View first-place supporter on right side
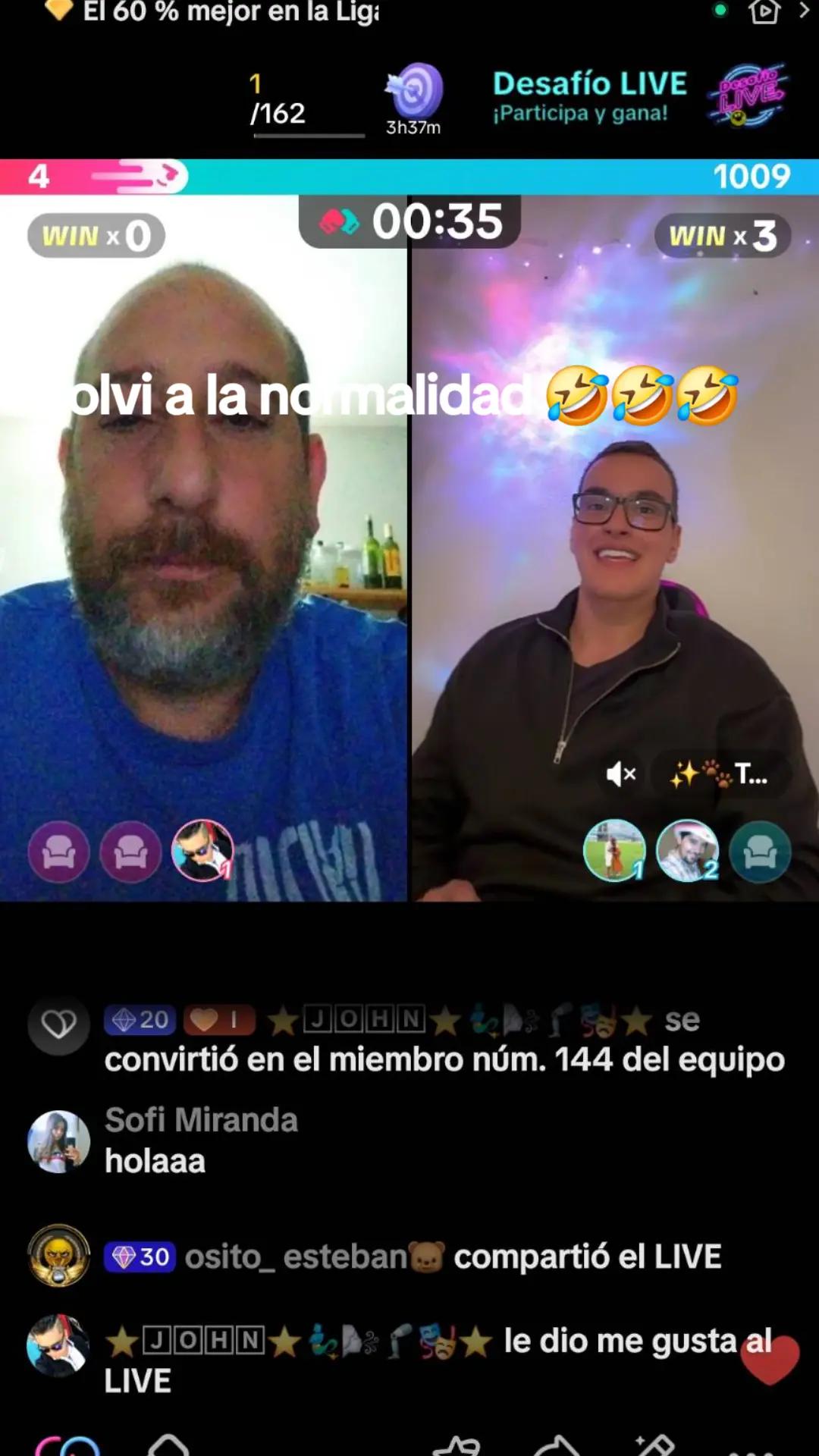The image size is (819, 1456). 614,851
